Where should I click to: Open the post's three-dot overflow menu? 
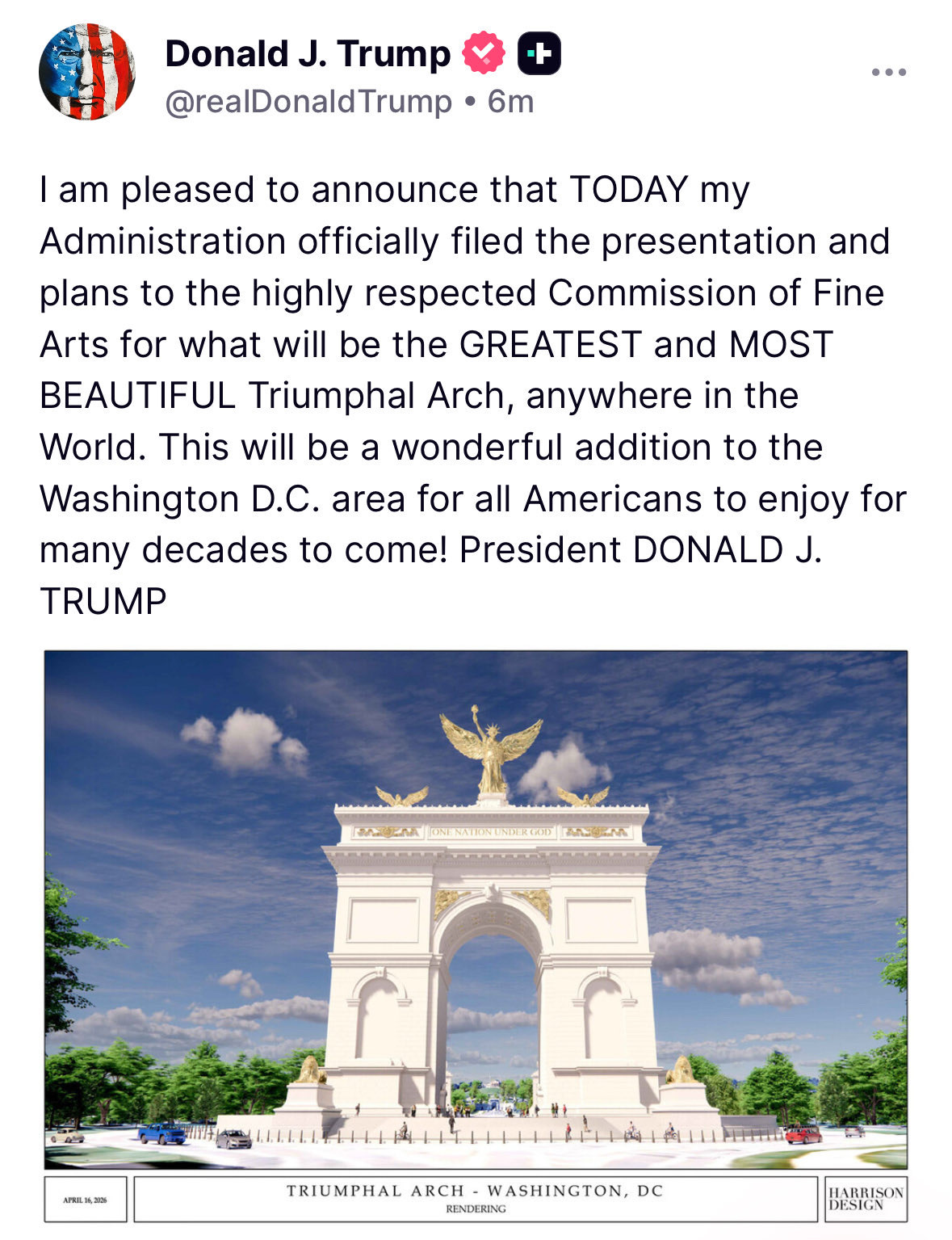click(x=888, y=73)
